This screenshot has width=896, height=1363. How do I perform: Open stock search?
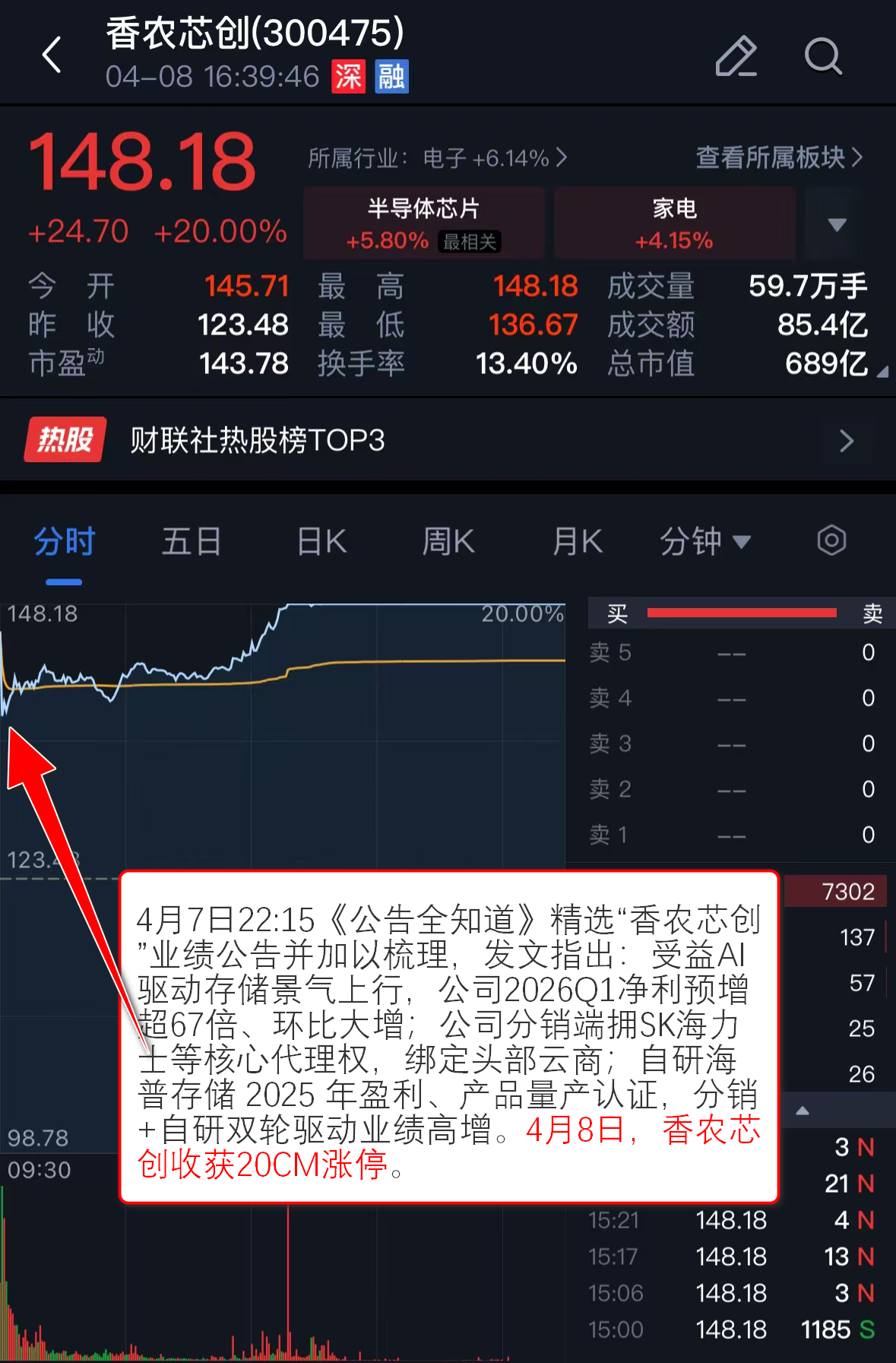[823, 55]
